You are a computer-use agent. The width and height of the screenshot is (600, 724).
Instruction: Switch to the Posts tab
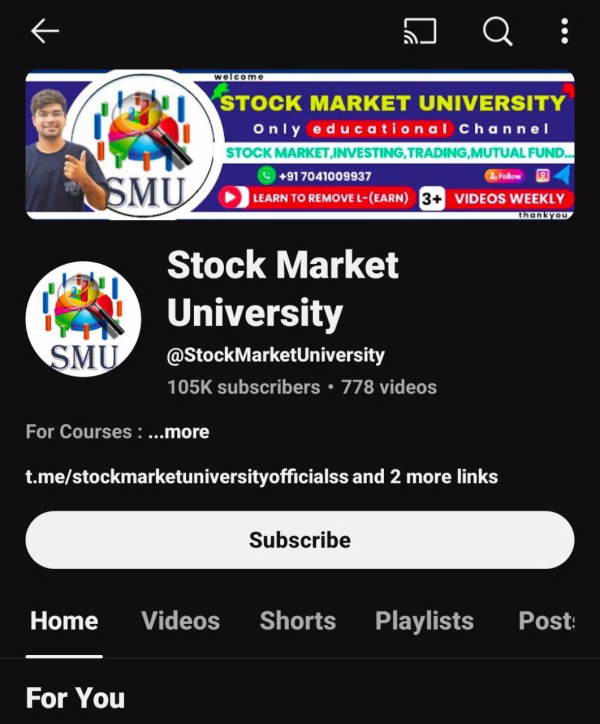tap(546, 621)
